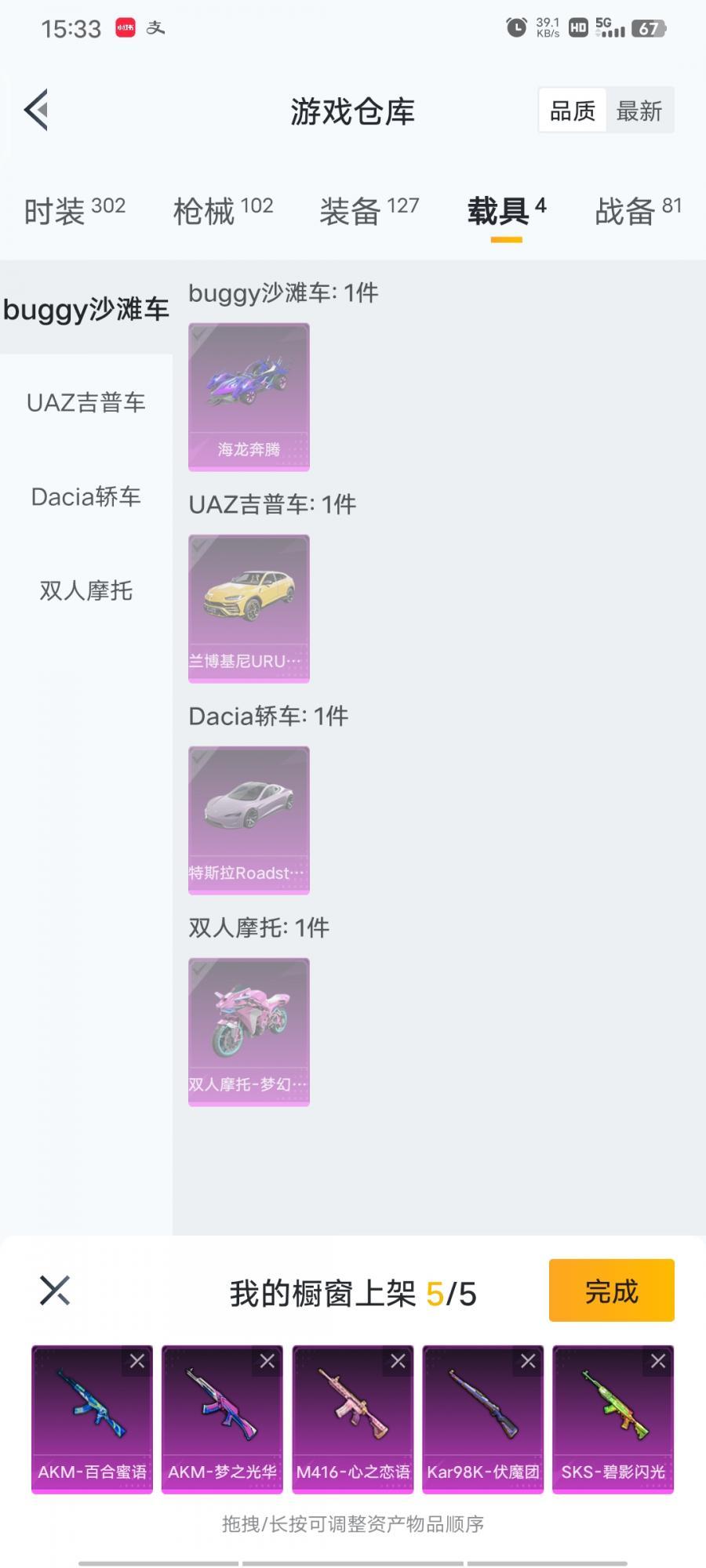Switch to the 枪械 tab
The image size is (706, 1568).
(223, 211)
